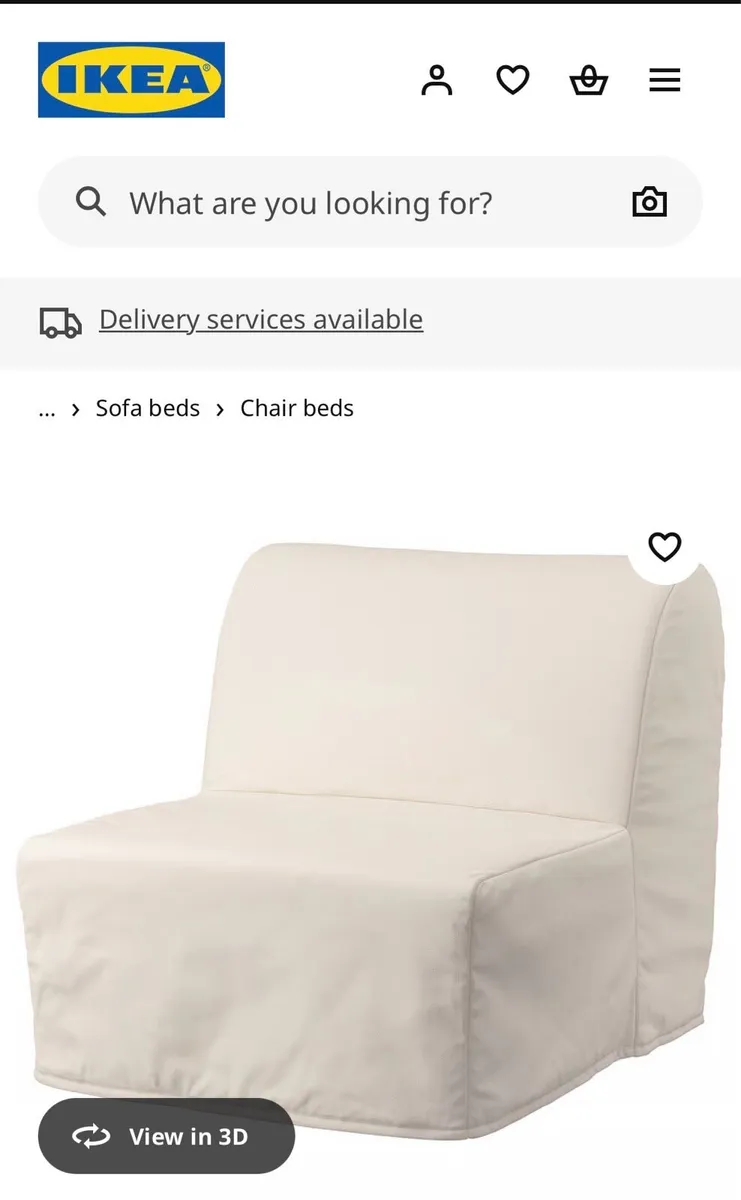
Task: Tap the camera icon for visual search
Action: pos(649,202)
